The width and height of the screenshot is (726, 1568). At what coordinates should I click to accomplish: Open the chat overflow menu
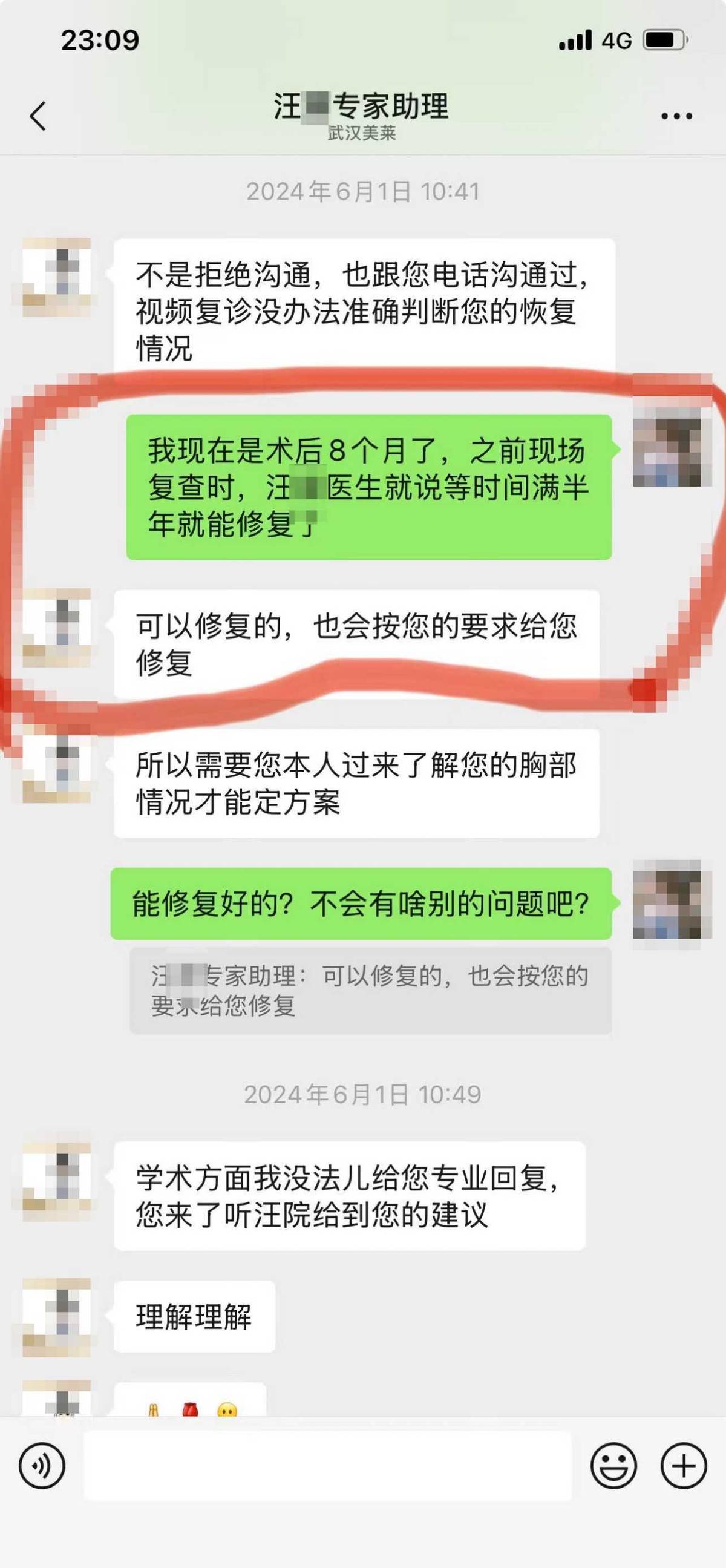coord(676,116)
